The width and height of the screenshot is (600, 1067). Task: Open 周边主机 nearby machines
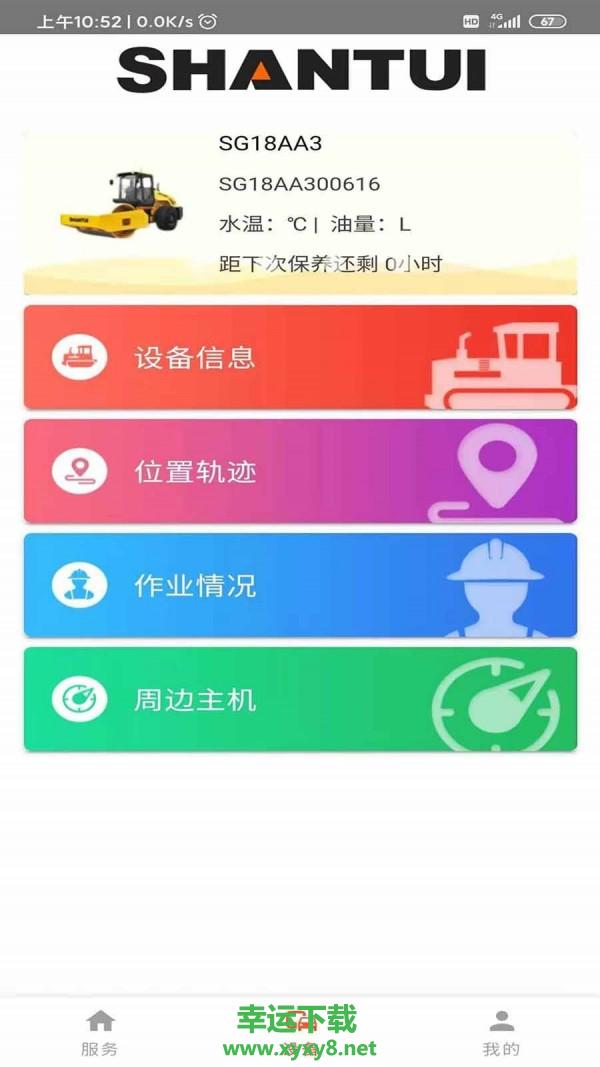(300, 699)
